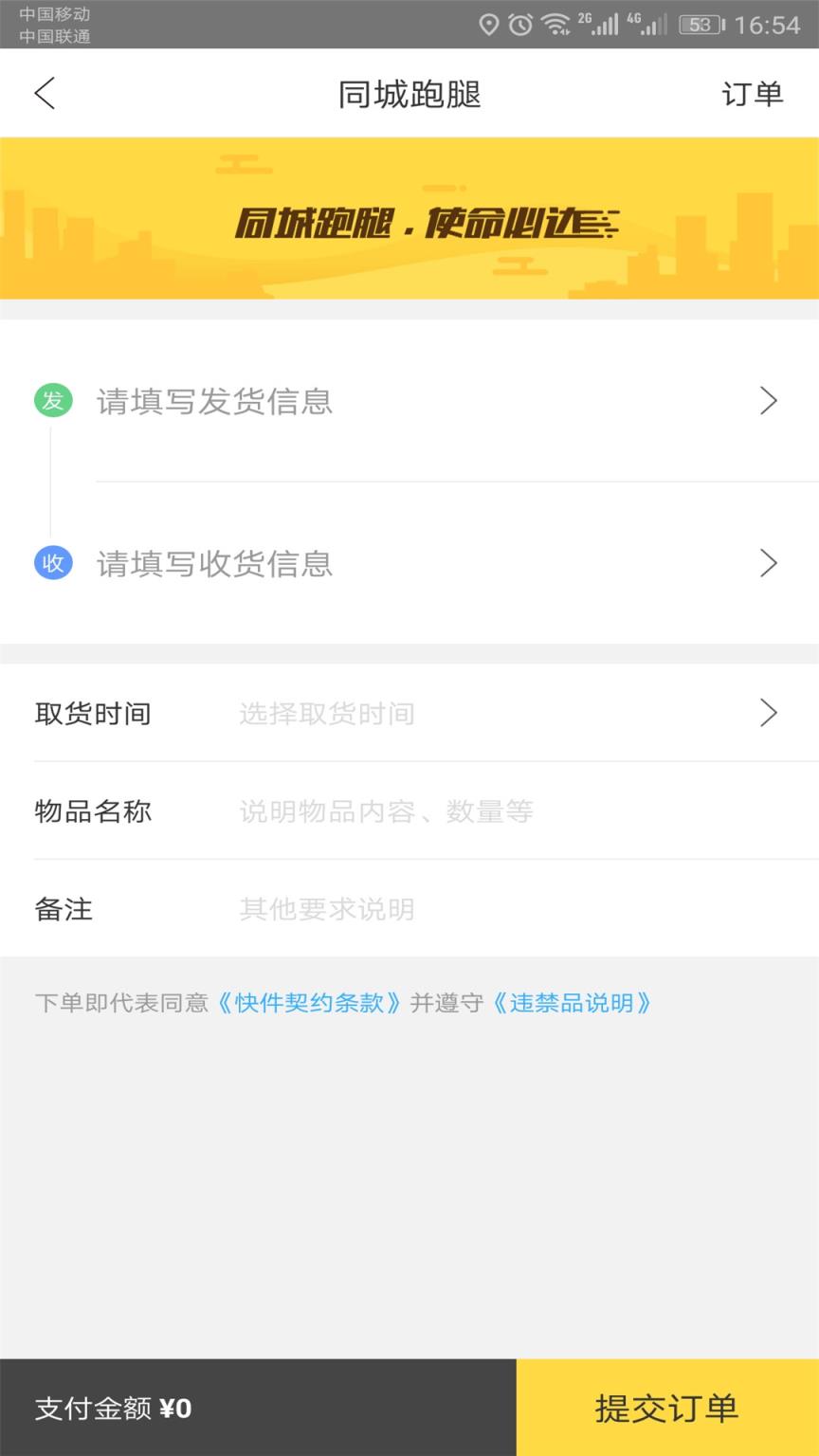This screenshot has height=1456, width=819.
Task: Tap the green 发 sender icon
Action: [53, 400]
